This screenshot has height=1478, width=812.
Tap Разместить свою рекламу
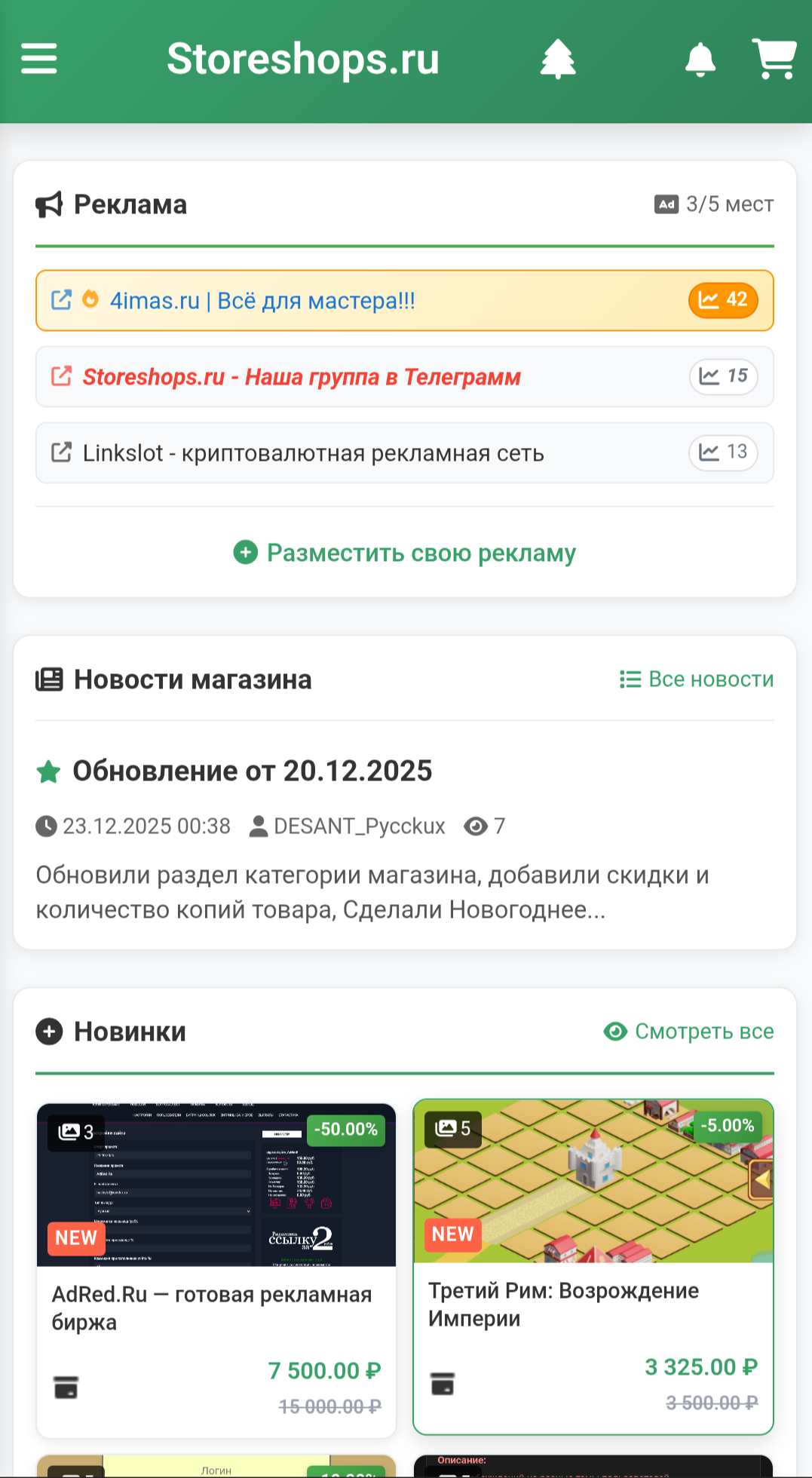(405, 553)
